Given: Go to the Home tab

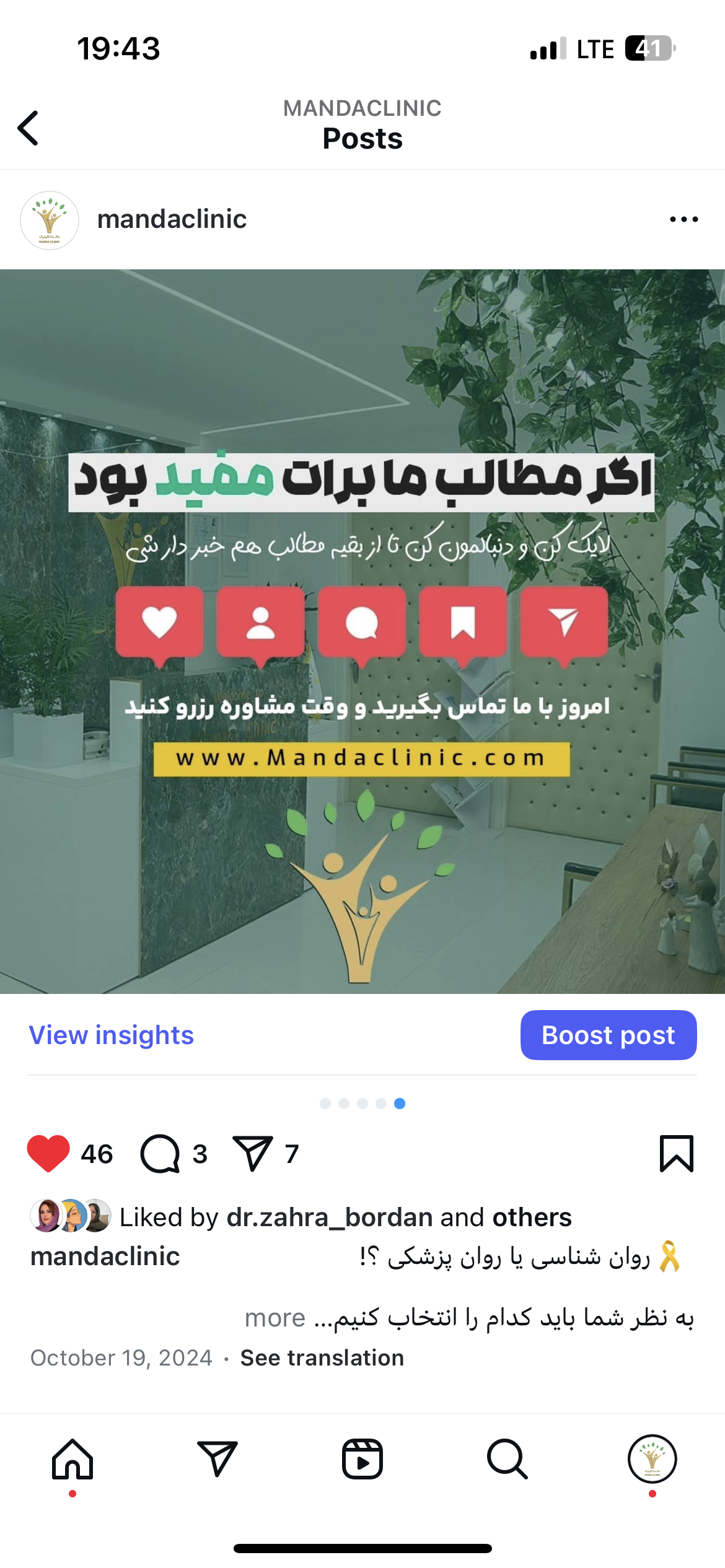Looking at the screenshot, I should (x=72, y=1459).
